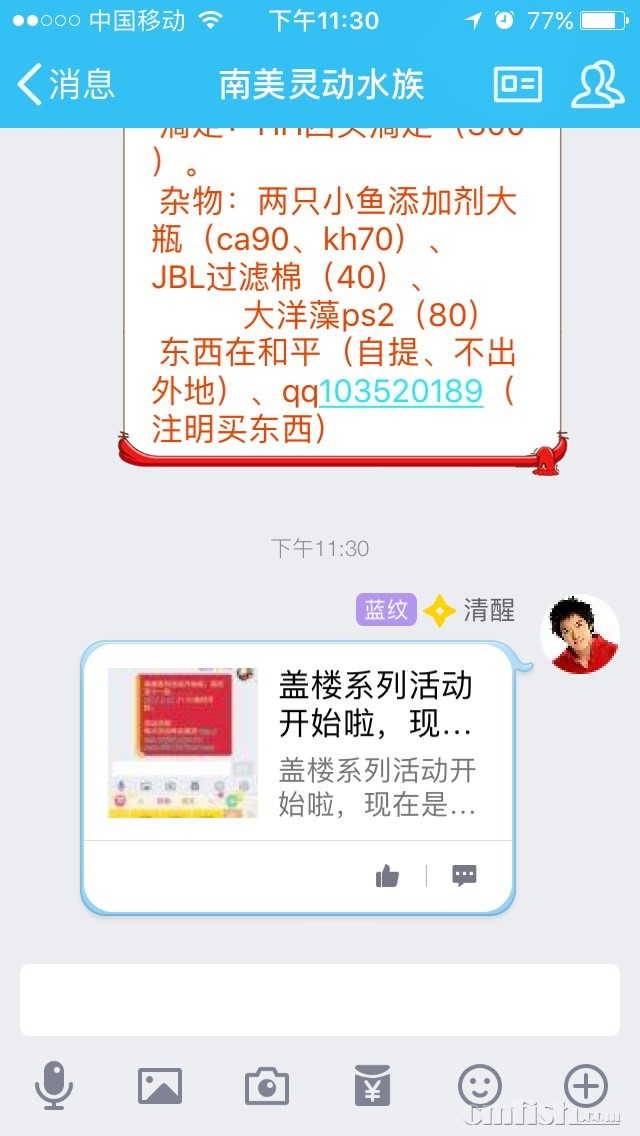The image size is (640, 1136).
Task: Open the group members icon
Action: 597,84
